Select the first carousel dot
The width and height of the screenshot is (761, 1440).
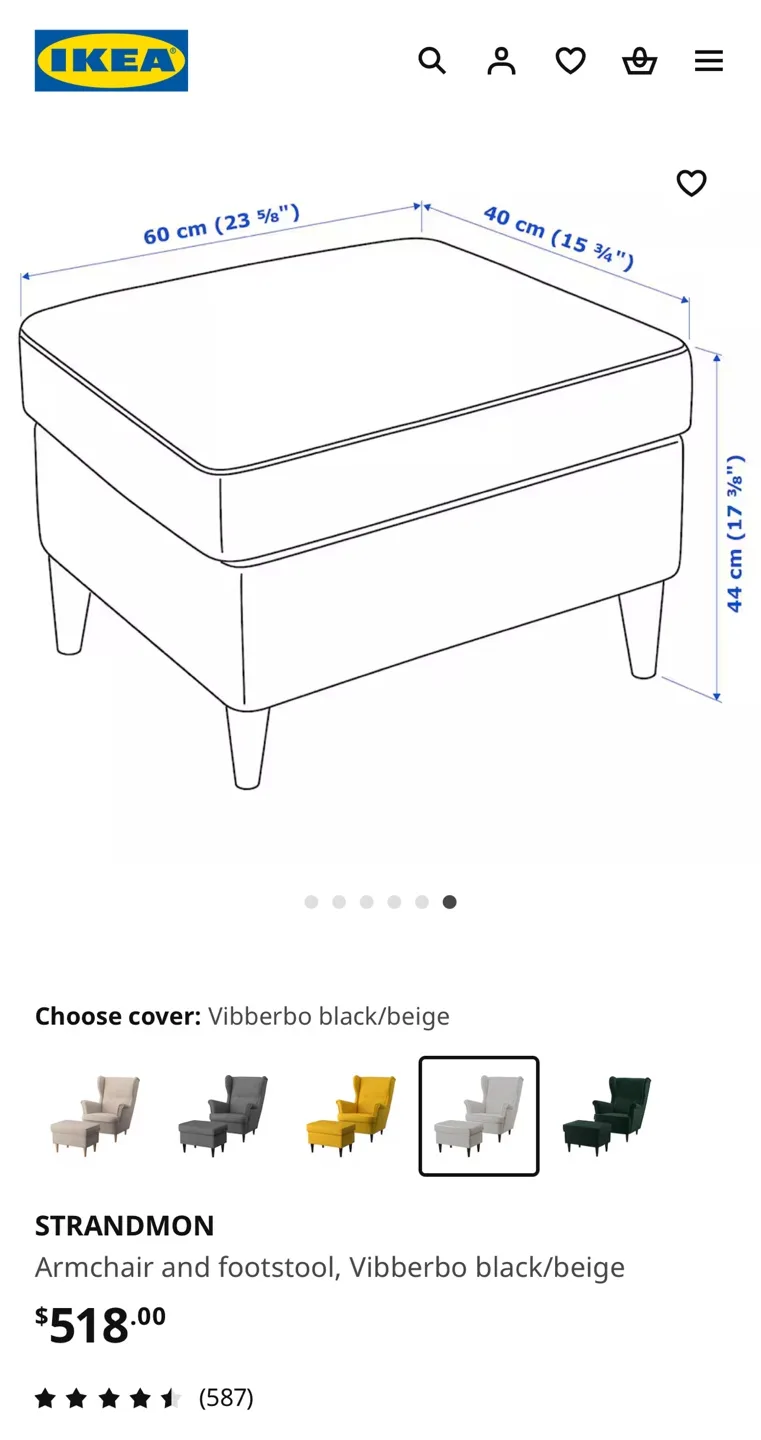point(311,901)
